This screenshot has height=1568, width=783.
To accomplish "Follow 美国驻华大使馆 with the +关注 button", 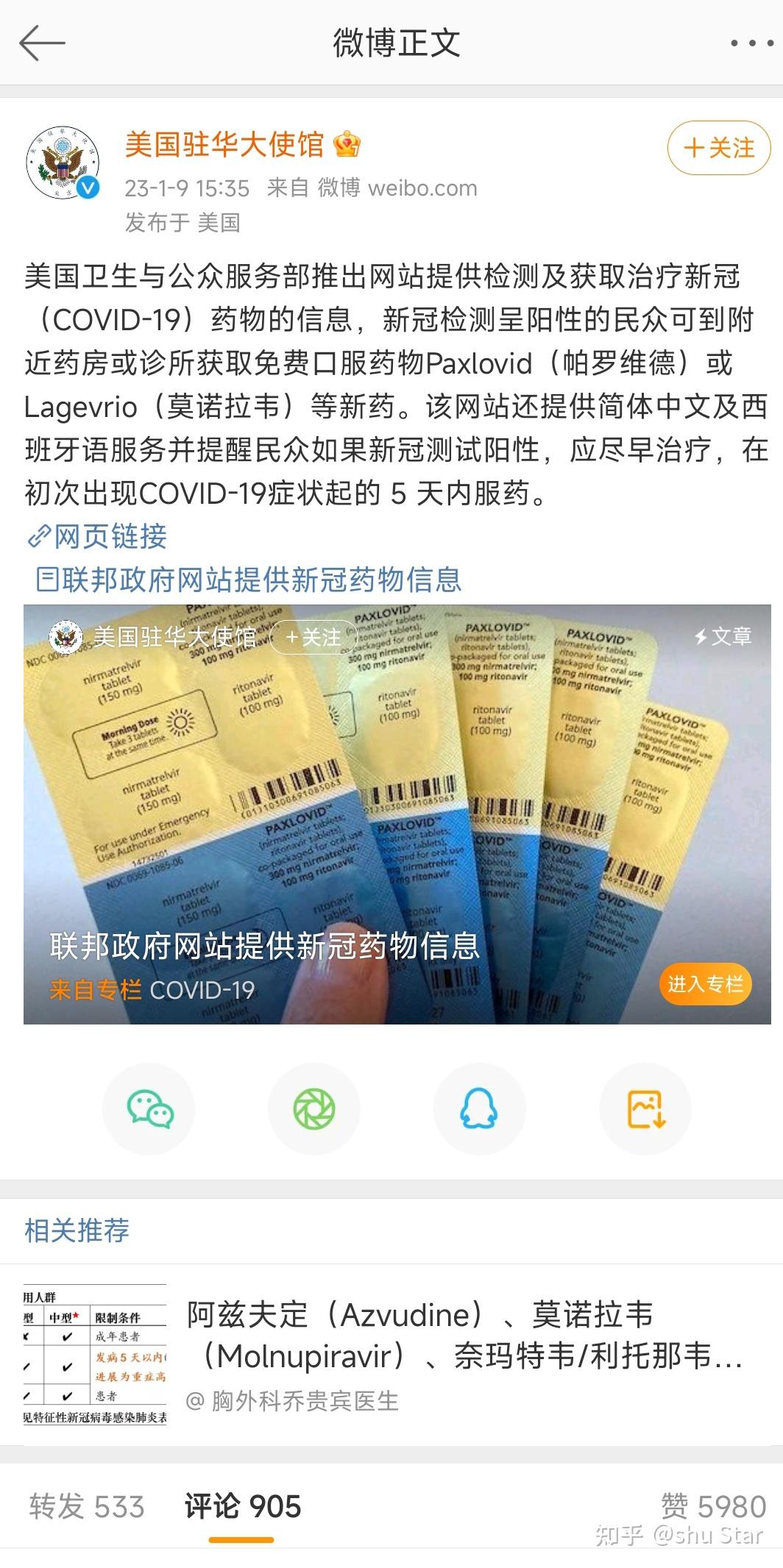I will pyautogui.click(x=718, y=148).
